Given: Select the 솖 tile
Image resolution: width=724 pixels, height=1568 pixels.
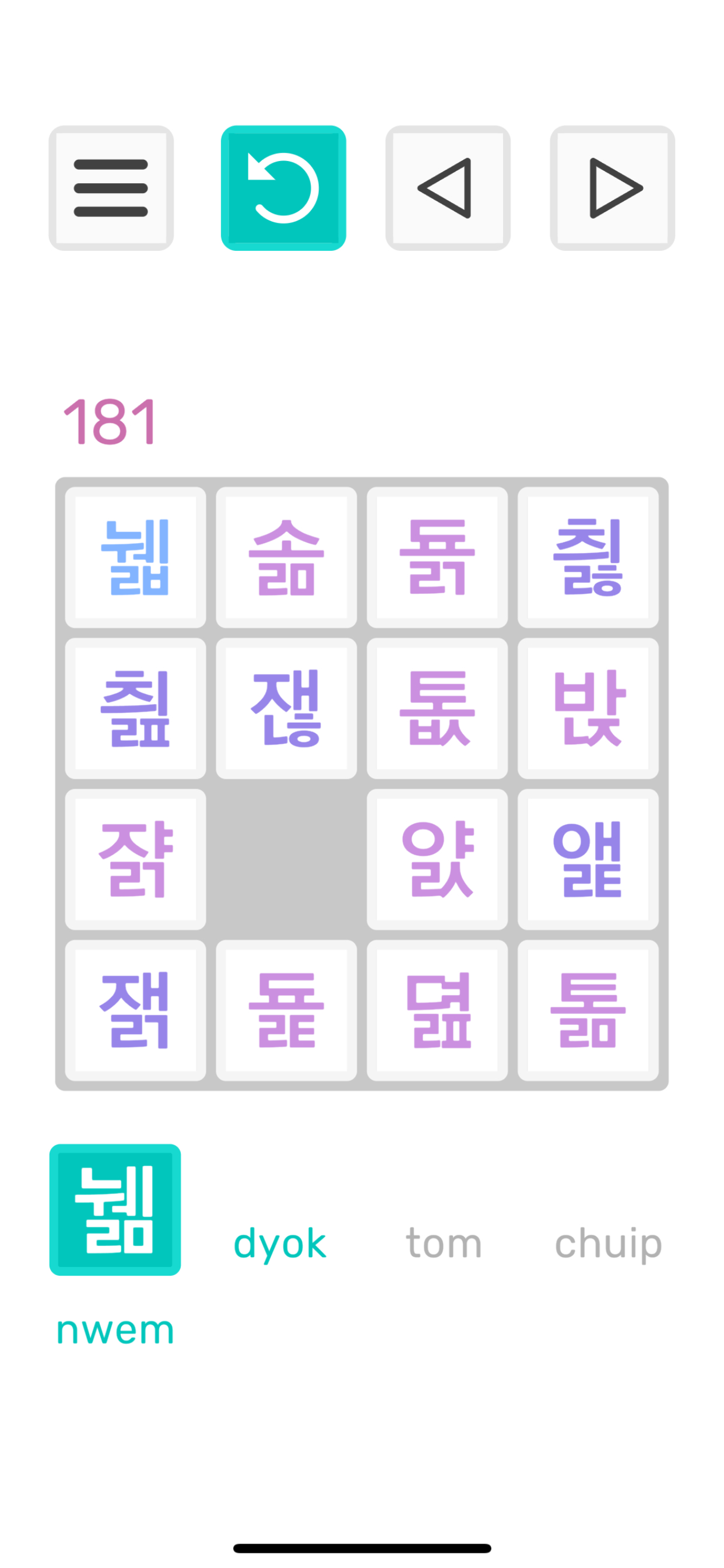Looking at the screenshot, I should pyautogui.click(x=287, y=557).
